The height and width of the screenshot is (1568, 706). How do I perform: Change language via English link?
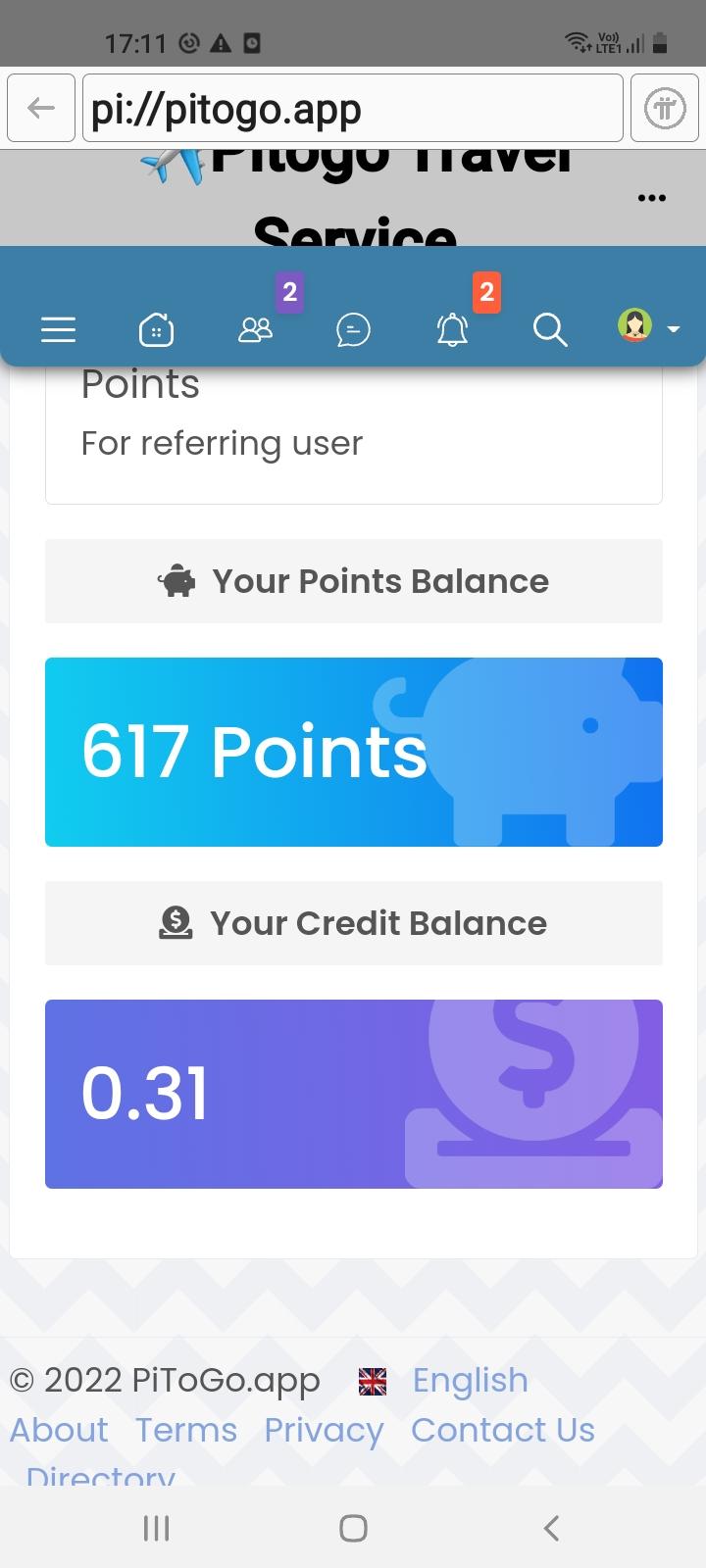470,1380
